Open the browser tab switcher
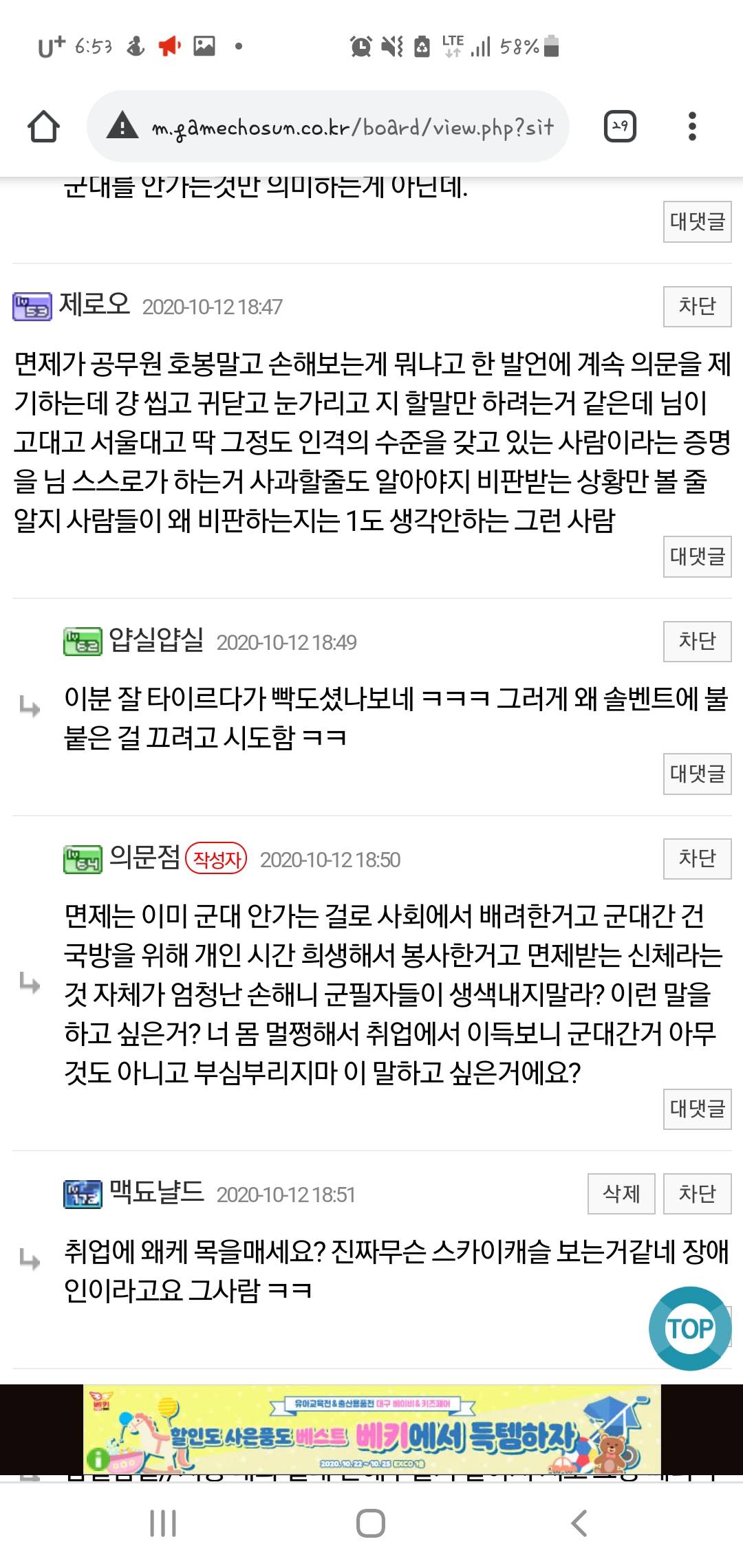 pyautogui.click(x=619, y=127)
